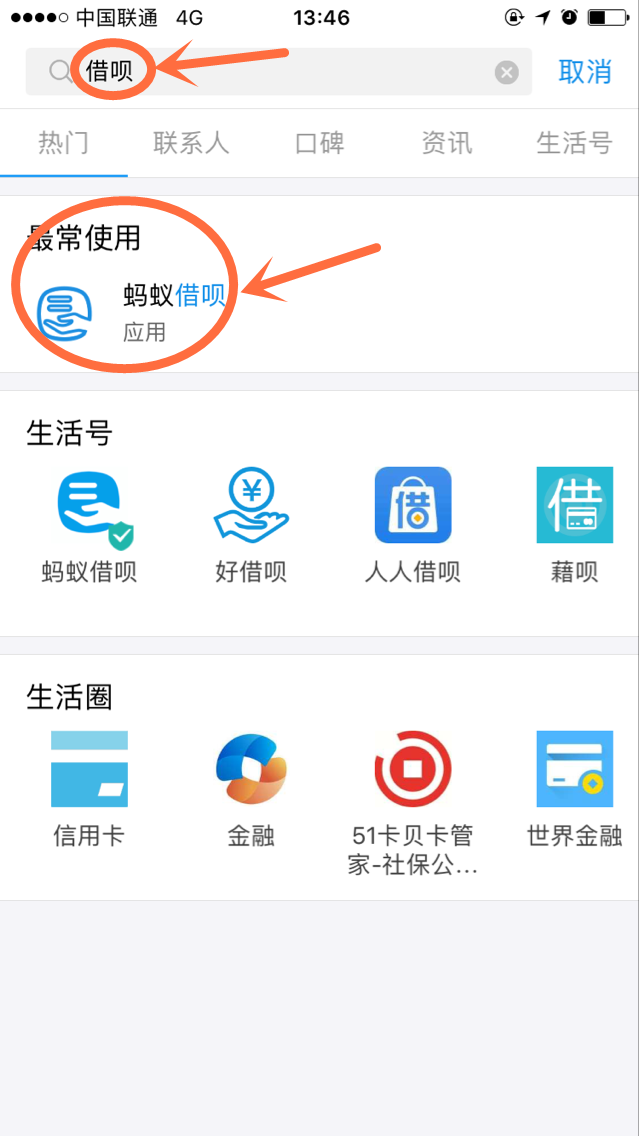Cancel the search with 取消

(x=585, y=72)
